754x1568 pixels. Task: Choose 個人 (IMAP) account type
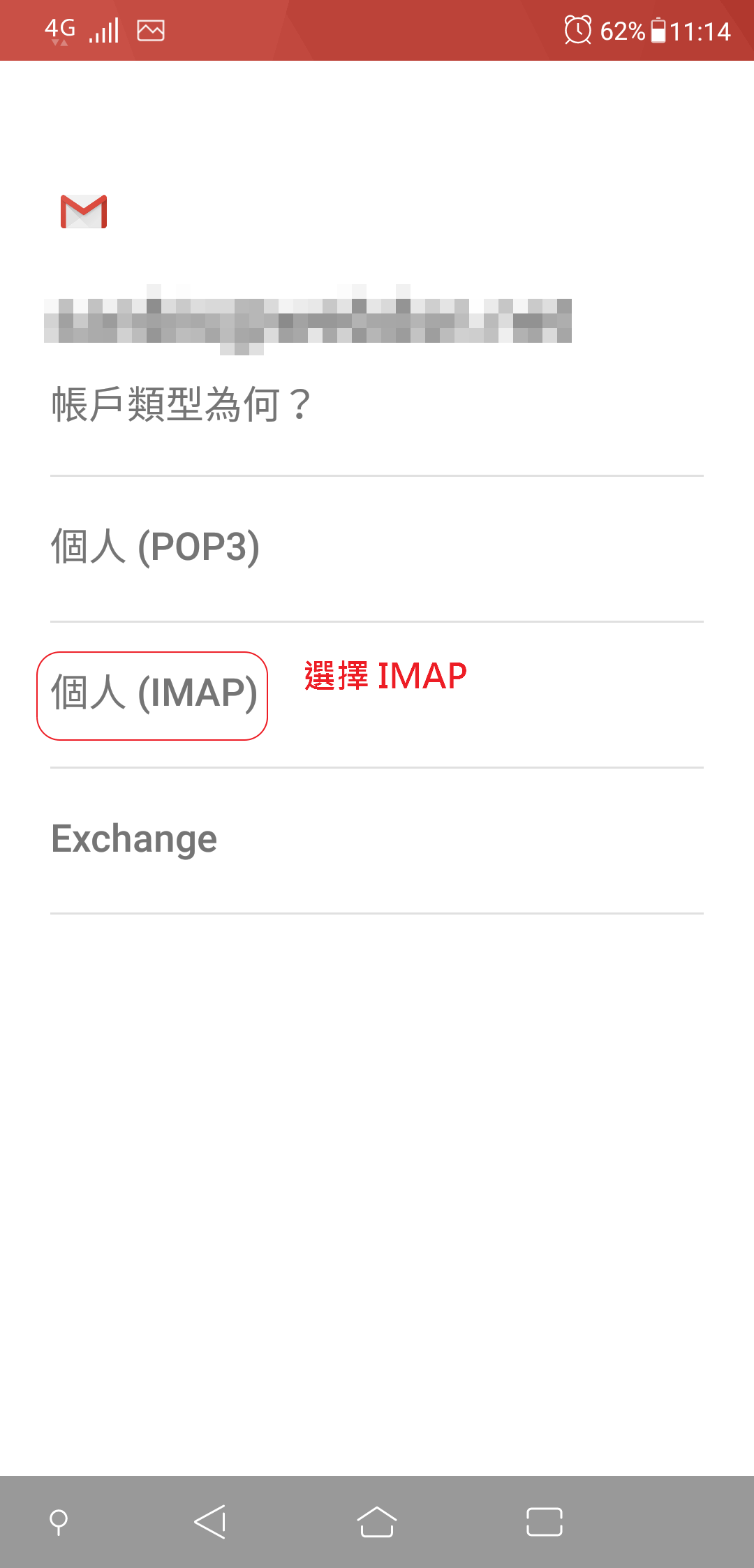154,694
